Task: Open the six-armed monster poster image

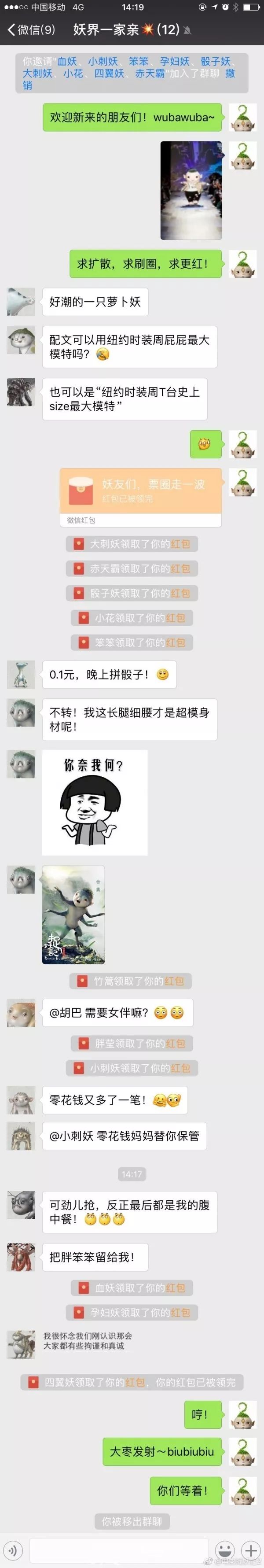Action: [73, 915]
